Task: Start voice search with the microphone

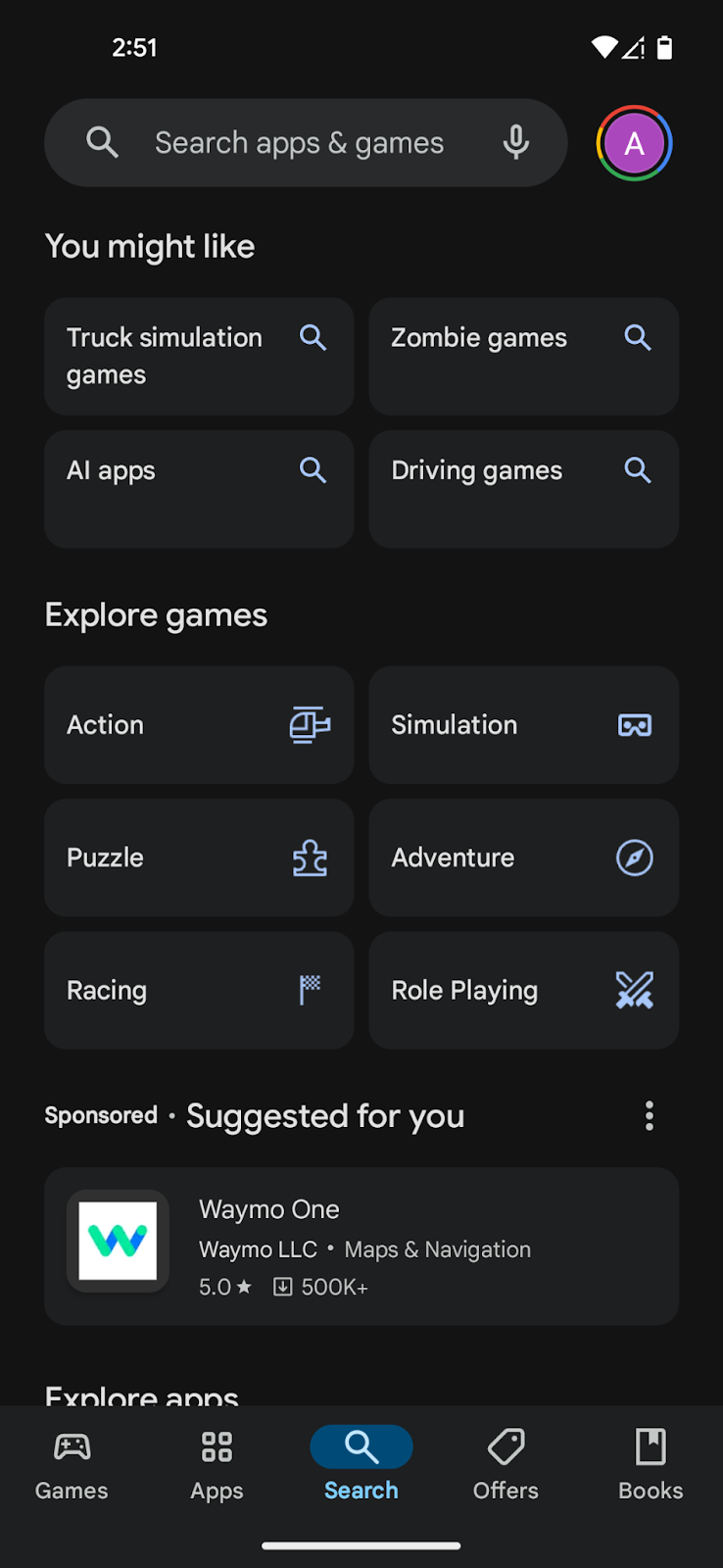Action: pos(516,143)
